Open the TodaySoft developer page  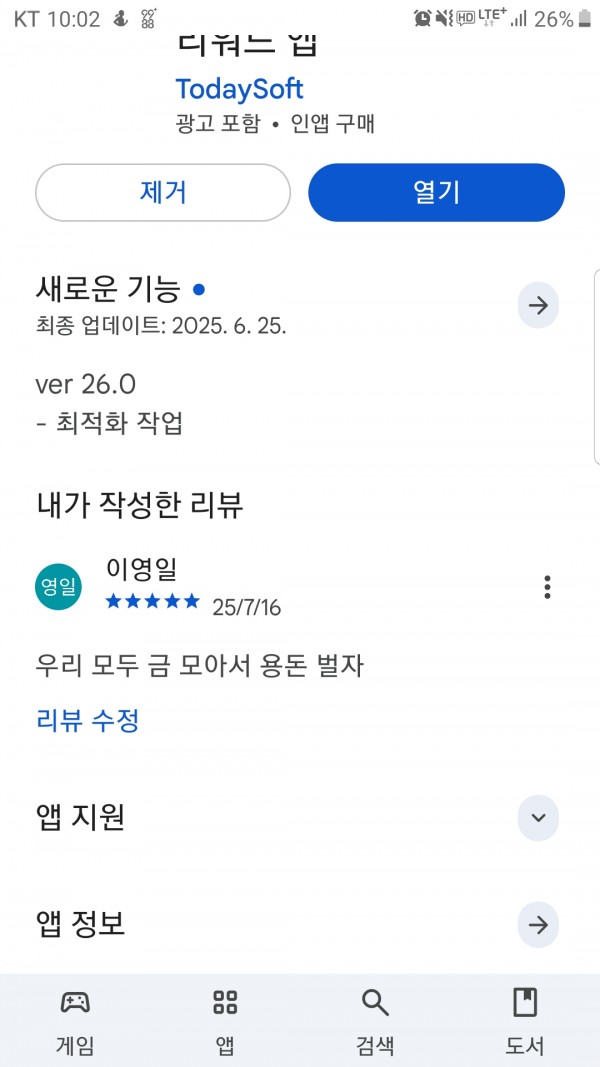239,89
